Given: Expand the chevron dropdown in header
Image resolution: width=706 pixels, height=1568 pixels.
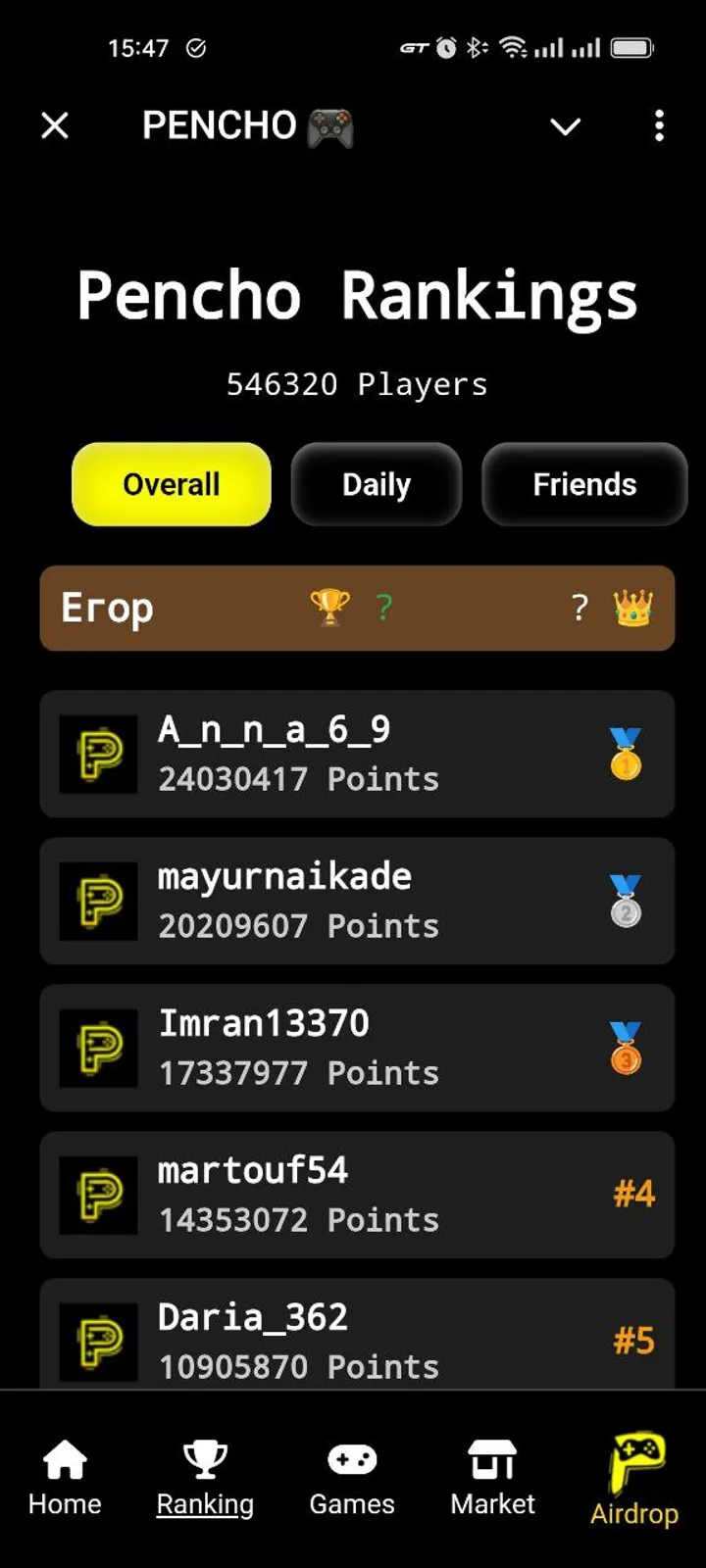Looking at the screenshot, I should pyautogui.click(x=565, y=126).
